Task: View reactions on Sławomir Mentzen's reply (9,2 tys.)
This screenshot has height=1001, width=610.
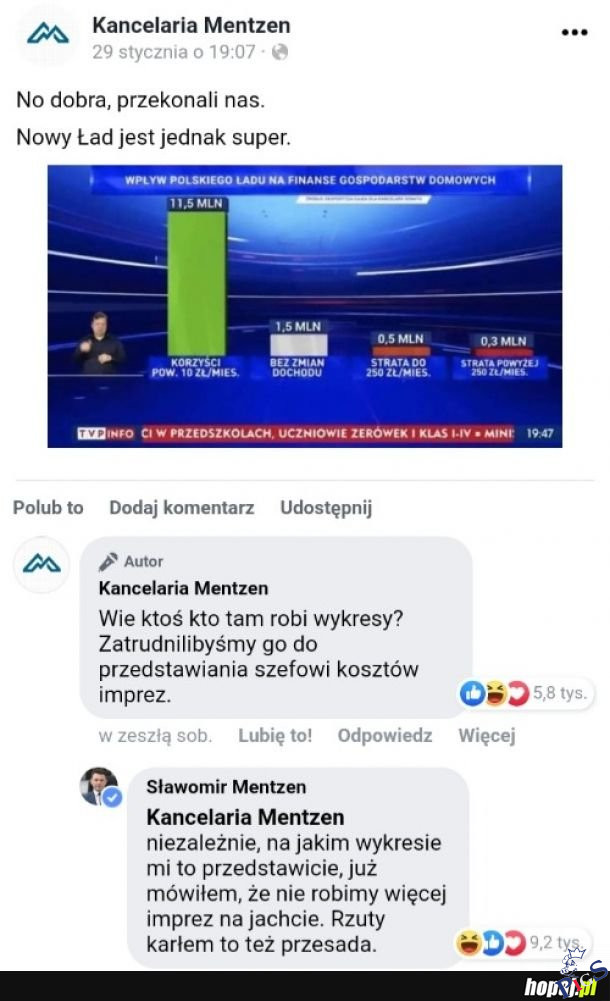Action: coord(520,942)
